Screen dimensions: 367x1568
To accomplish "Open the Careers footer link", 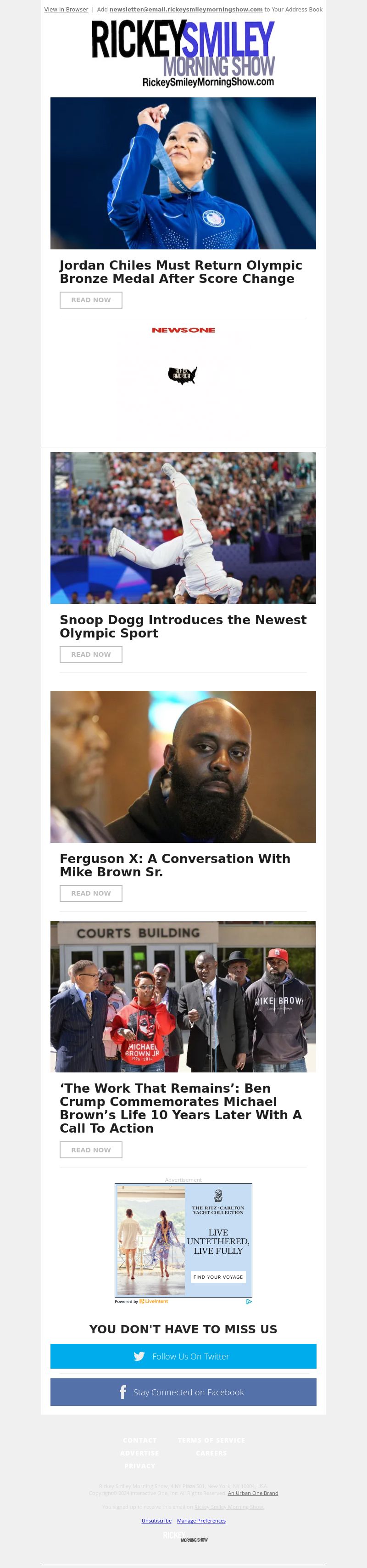I will [x=211, y=1453].
